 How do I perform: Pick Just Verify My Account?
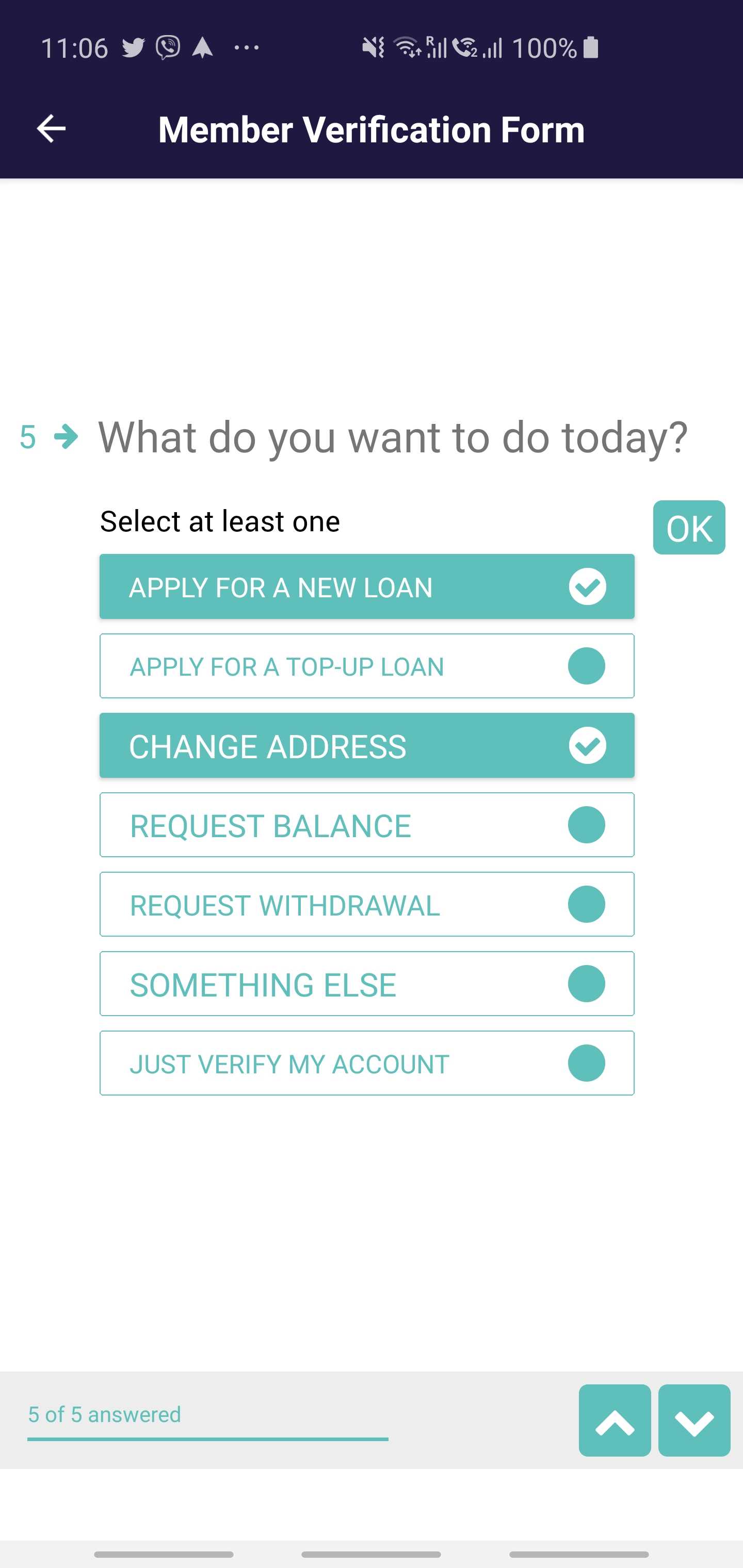[367, 1064]
